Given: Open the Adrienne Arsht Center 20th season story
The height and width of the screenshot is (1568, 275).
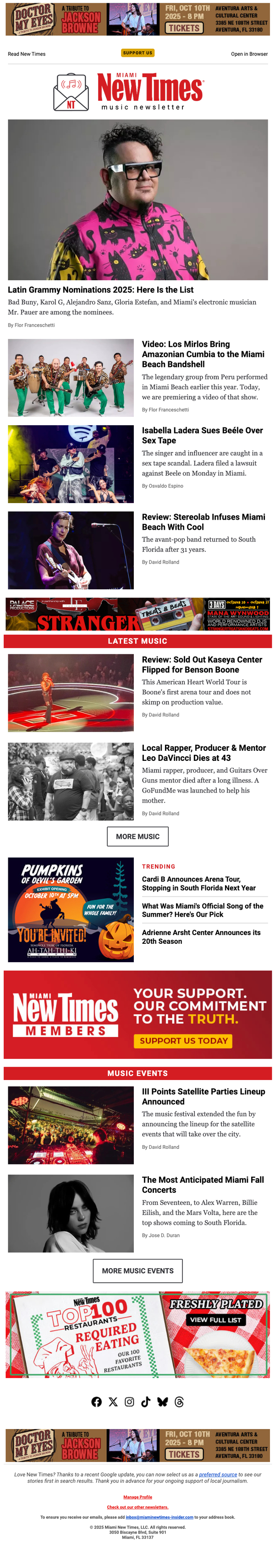Looking at the screenshot, I should click(x=201, y=937).
